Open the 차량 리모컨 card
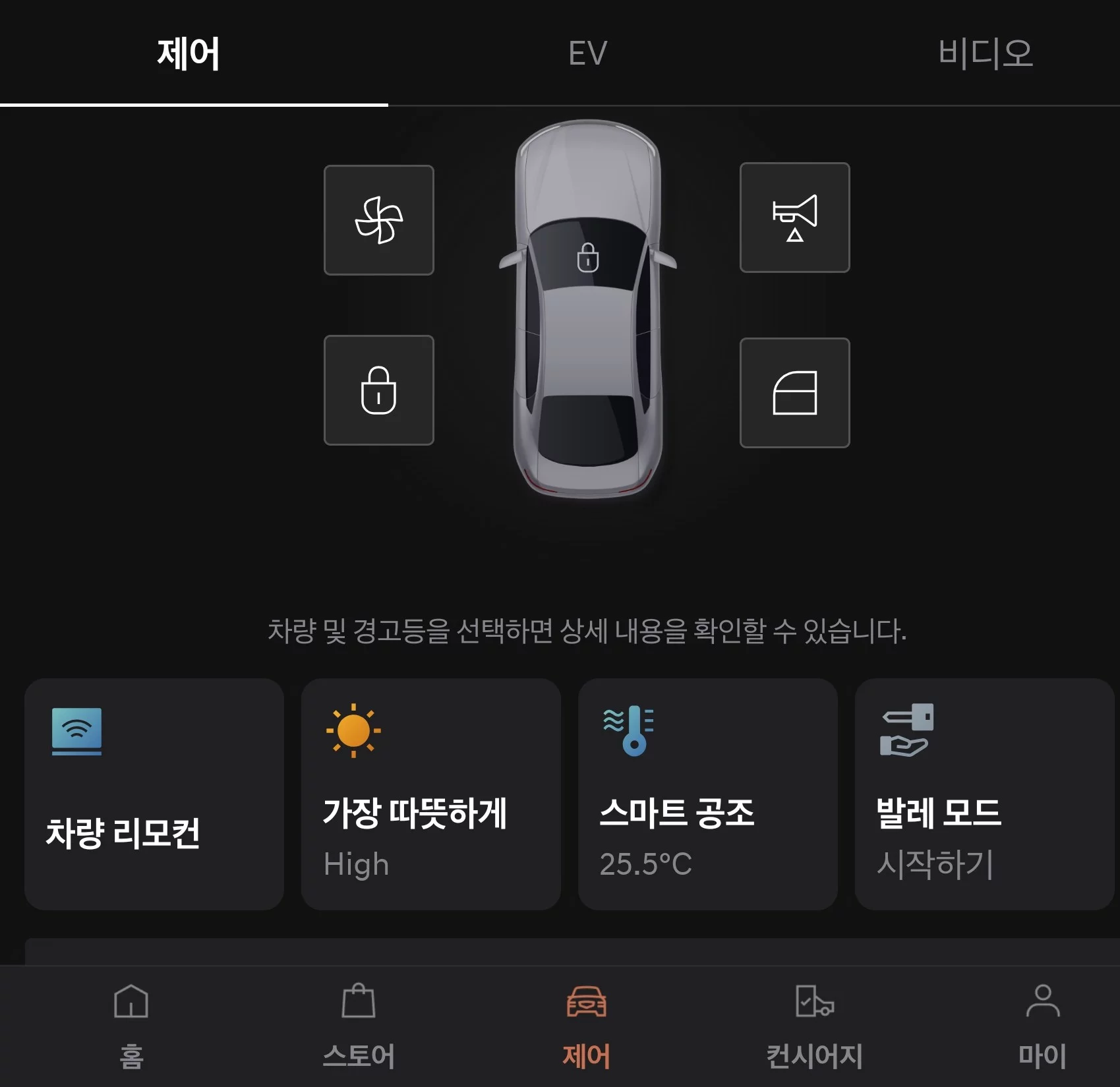1120x1087 pixels. click(154, 794)
